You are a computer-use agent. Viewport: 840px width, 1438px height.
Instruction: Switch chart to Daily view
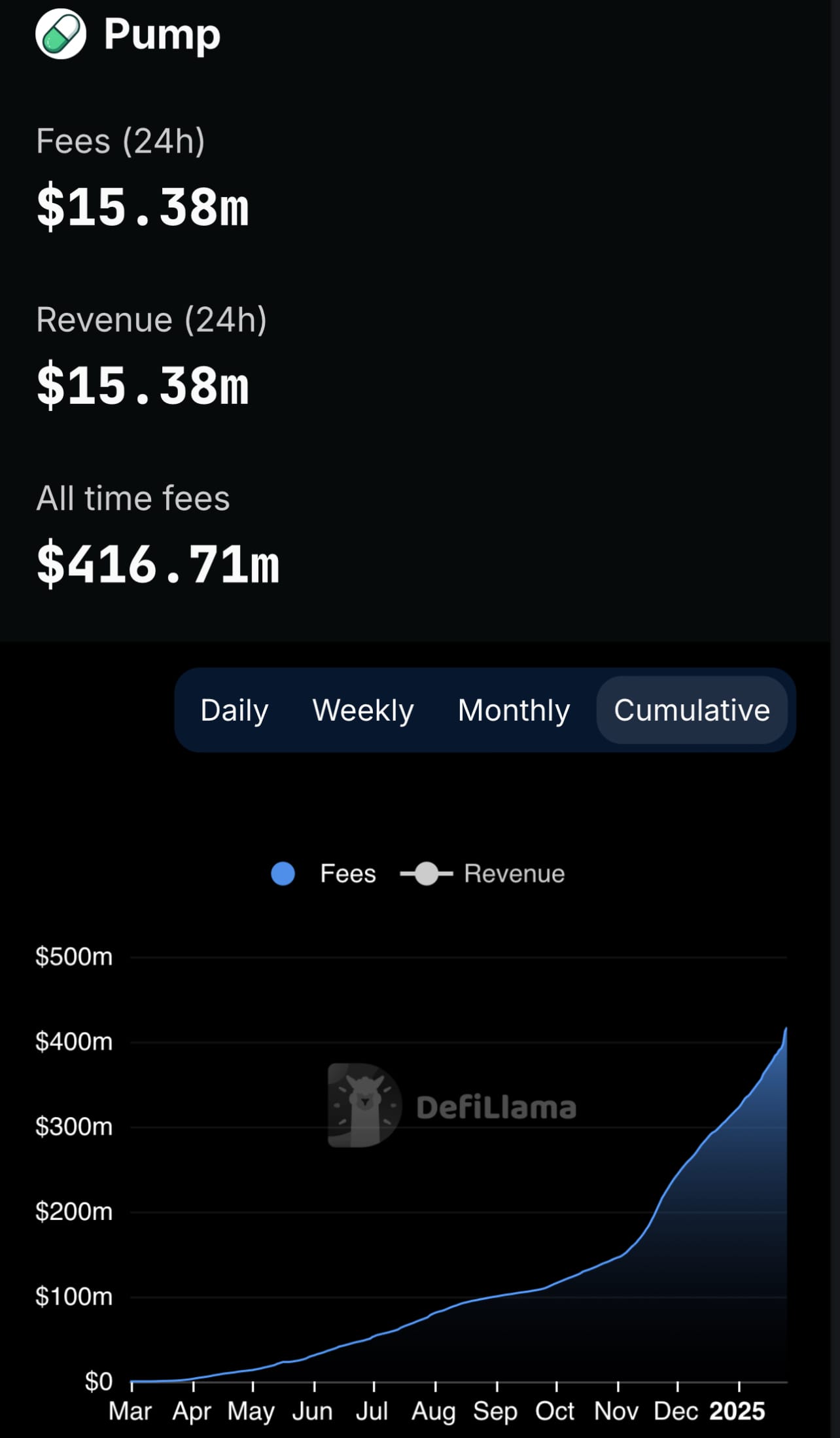click(x=234, y=710)
